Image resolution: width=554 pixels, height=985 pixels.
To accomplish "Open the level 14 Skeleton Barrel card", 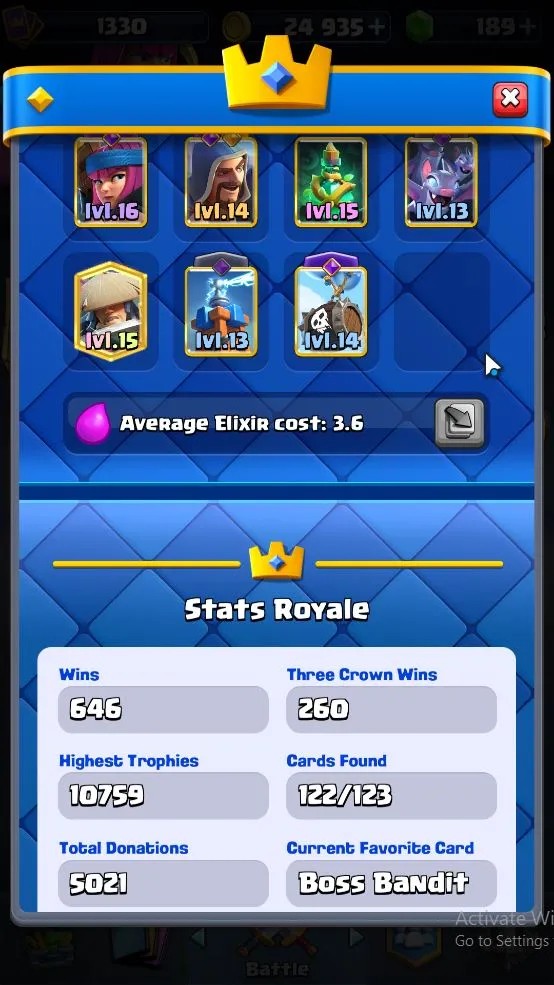I will tap(331, 312).
